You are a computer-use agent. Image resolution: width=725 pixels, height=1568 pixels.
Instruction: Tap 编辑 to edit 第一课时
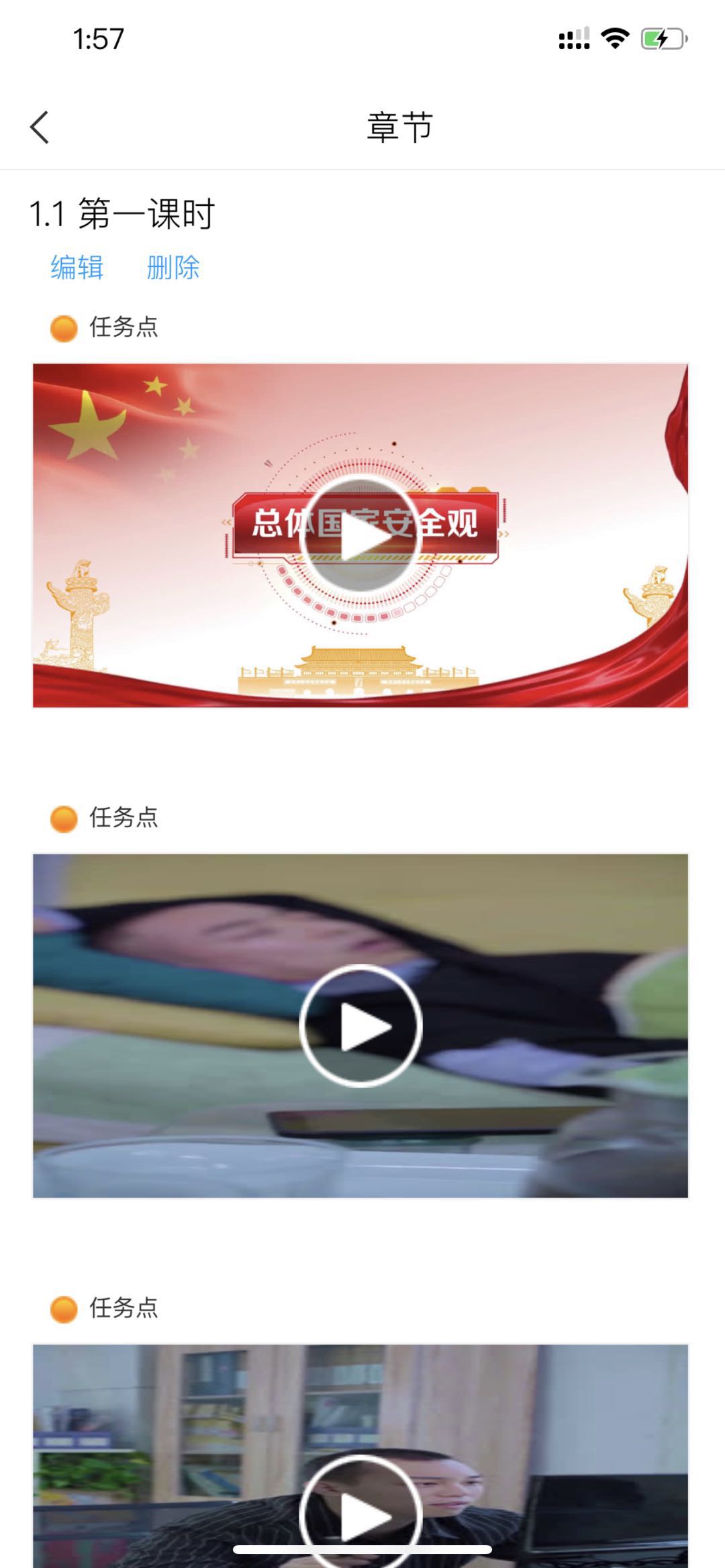(77, 268)
